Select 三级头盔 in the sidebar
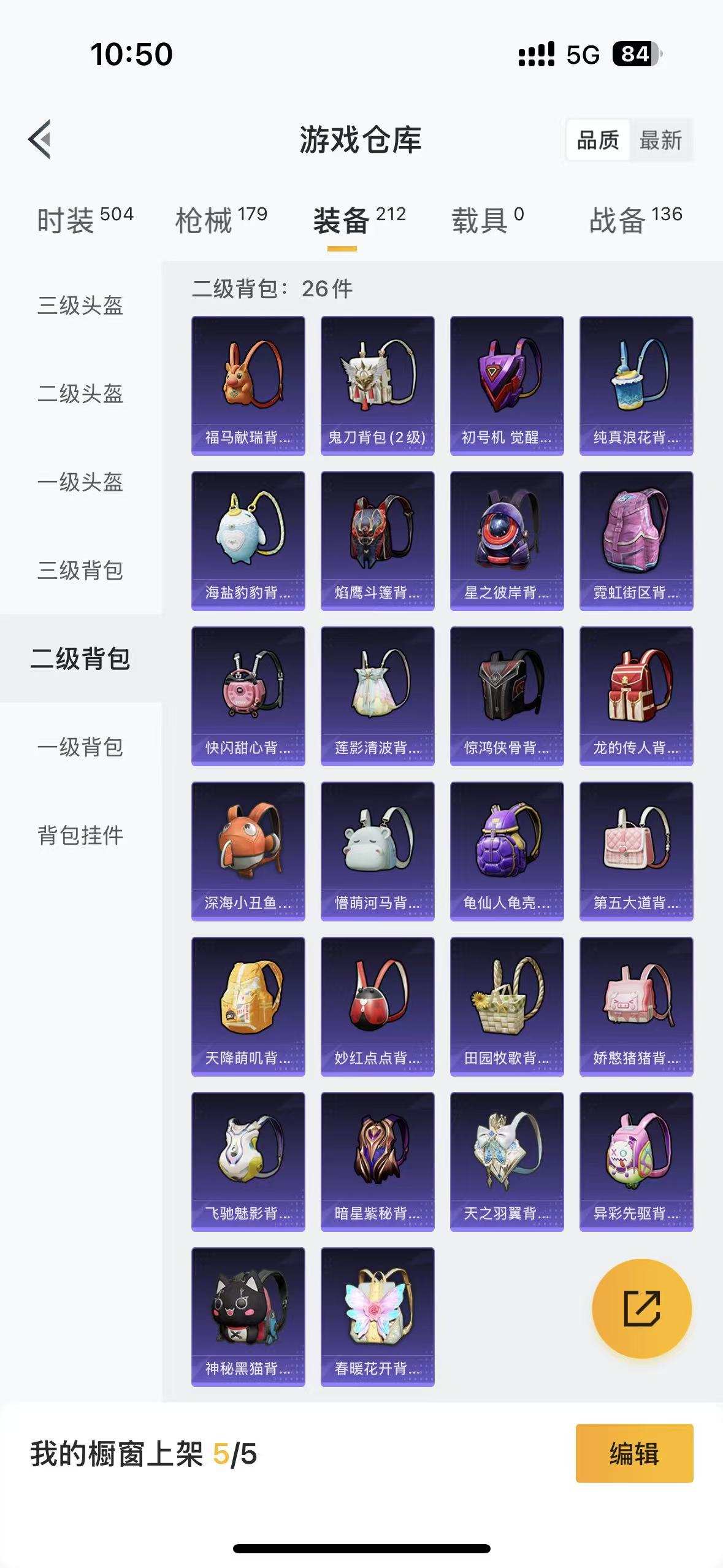723x1568 pixels. pos(80,308)
